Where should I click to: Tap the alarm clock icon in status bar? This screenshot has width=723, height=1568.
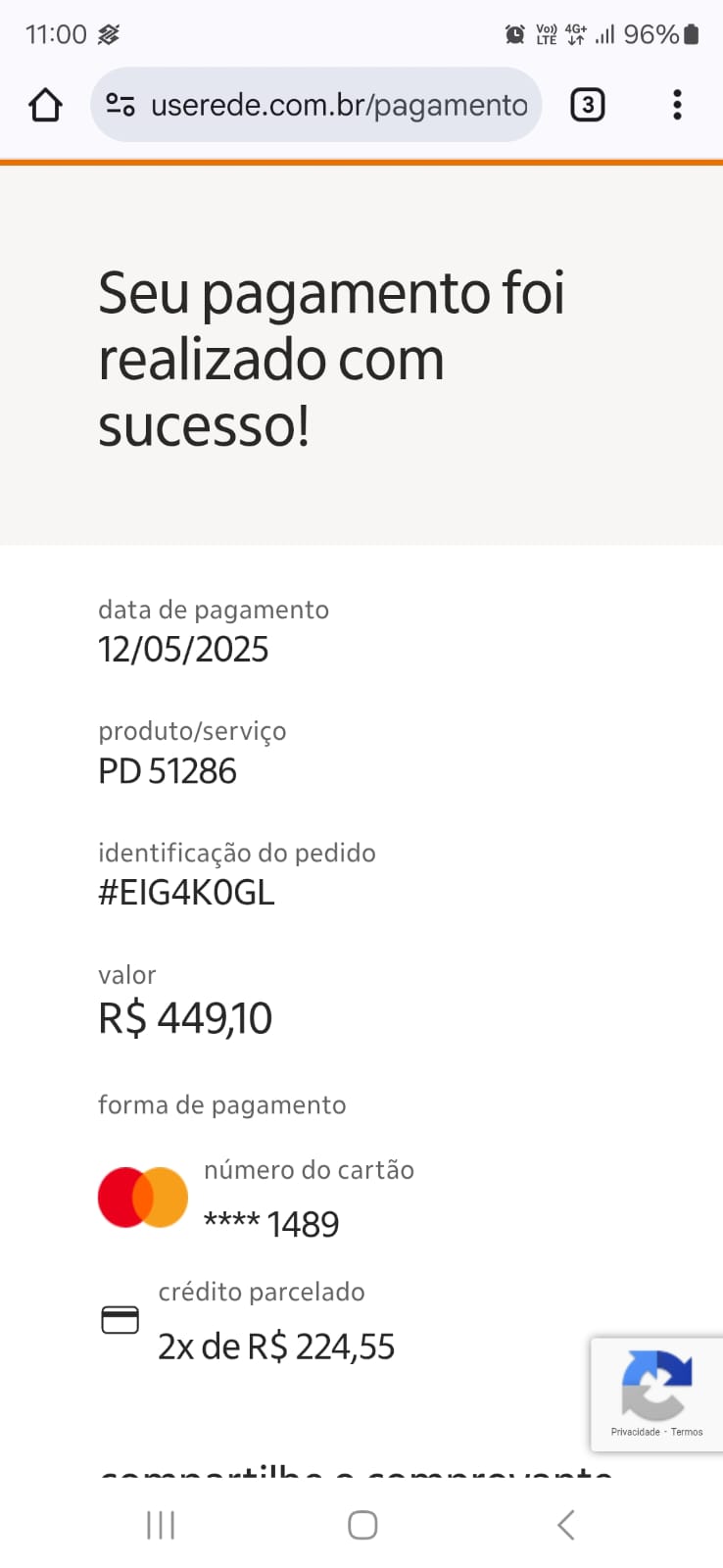pyautogui.click(x=513, y=33)
